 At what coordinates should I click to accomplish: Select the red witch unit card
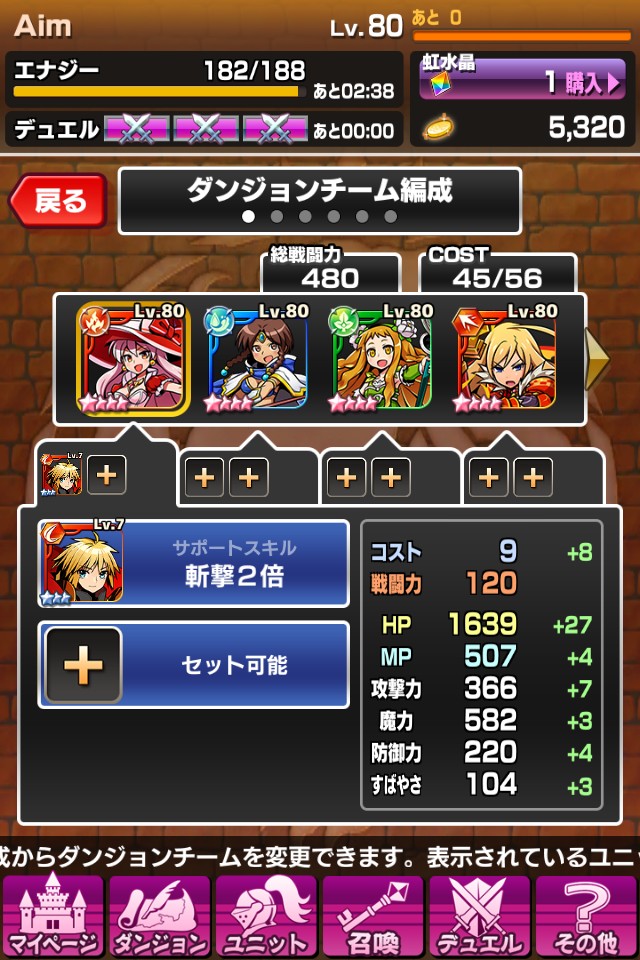pyautogui.click(x=133, y=357)
